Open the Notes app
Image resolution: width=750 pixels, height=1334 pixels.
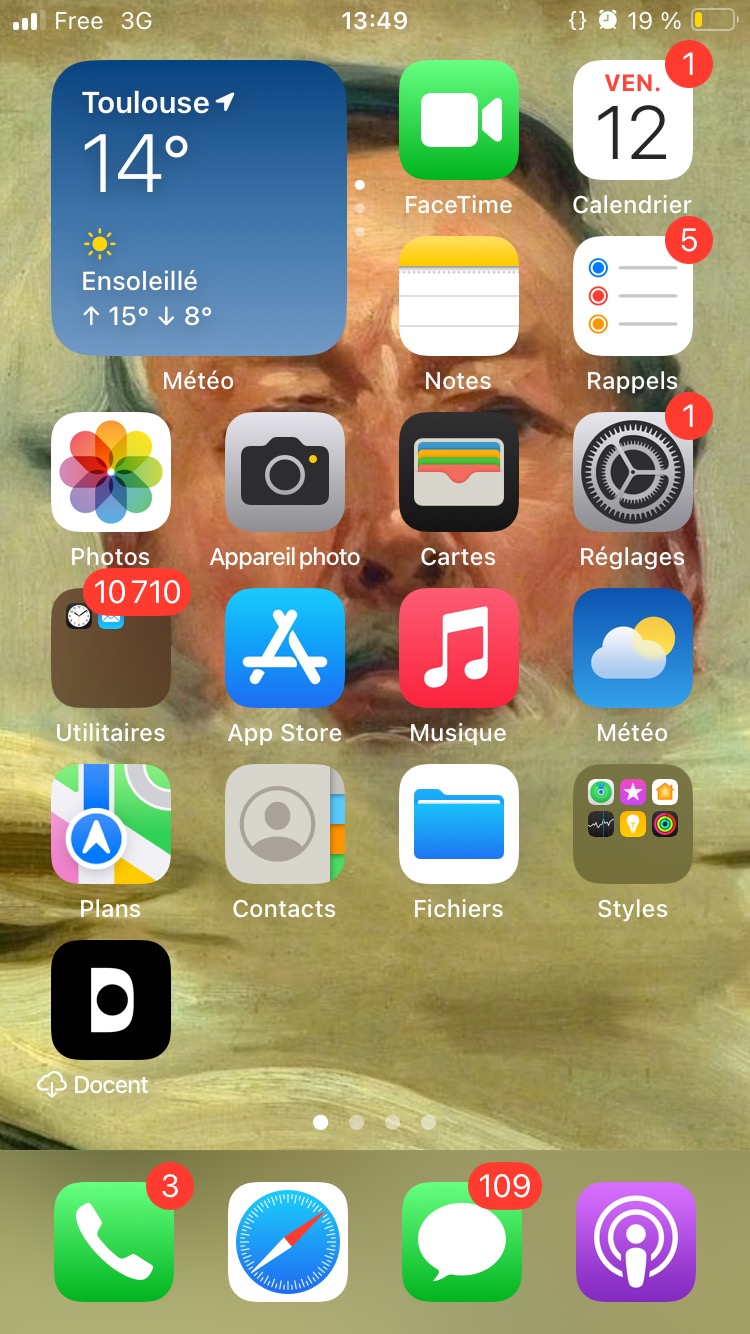[x=458, y=296]
